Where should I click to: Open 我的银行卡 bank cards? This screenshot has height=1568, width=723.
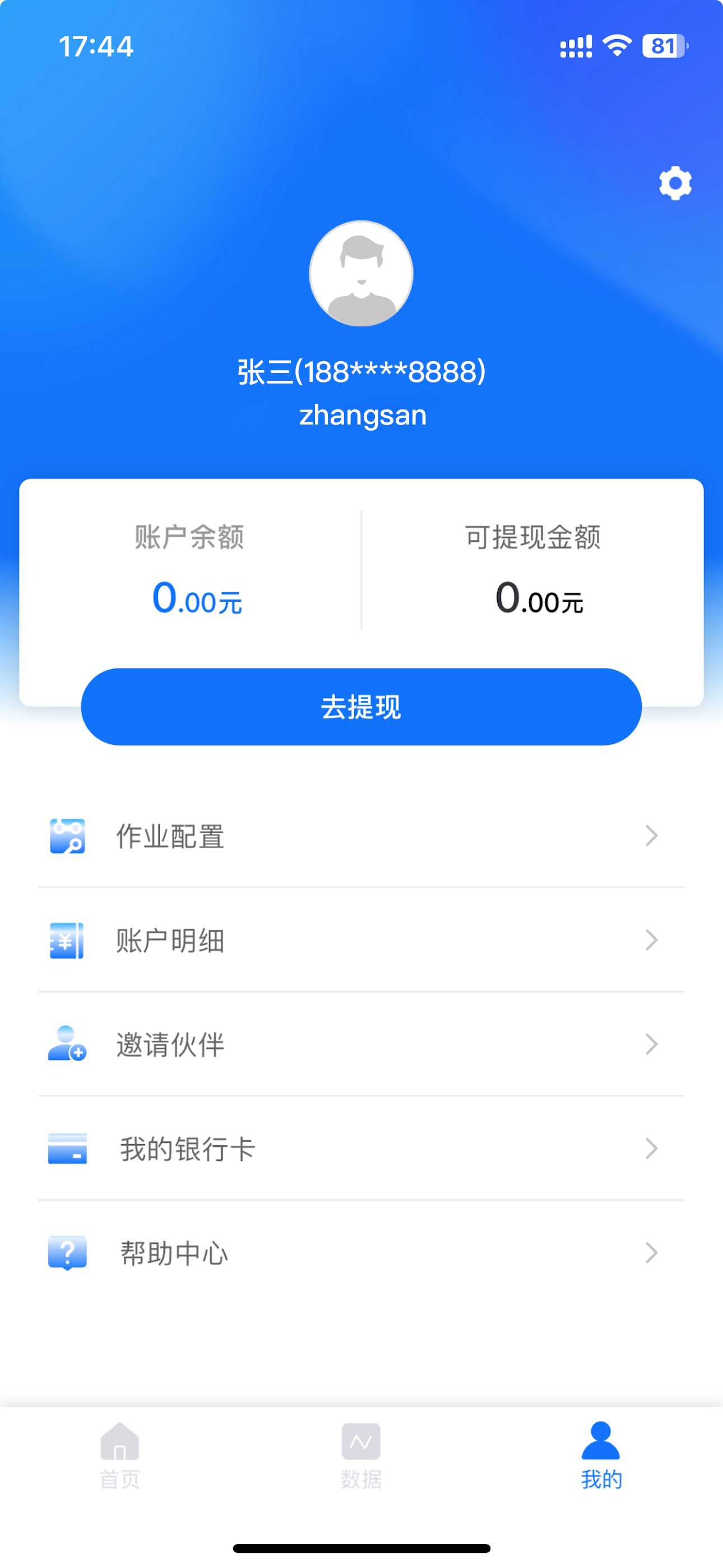coord(361,1149)
